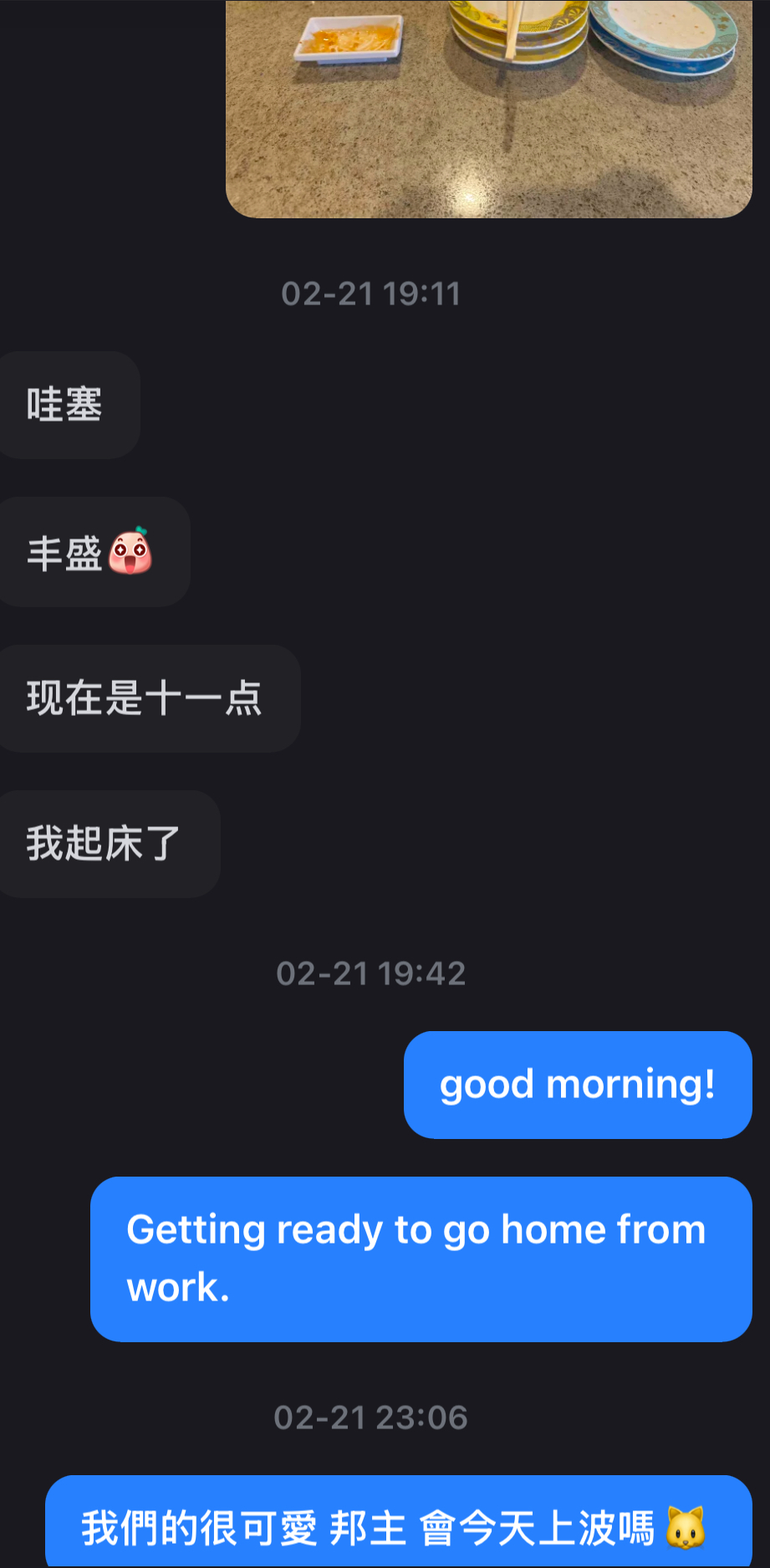Open the shared photo of plates
Viewport: 770px width, 1568px height.
tap(489, 109)
